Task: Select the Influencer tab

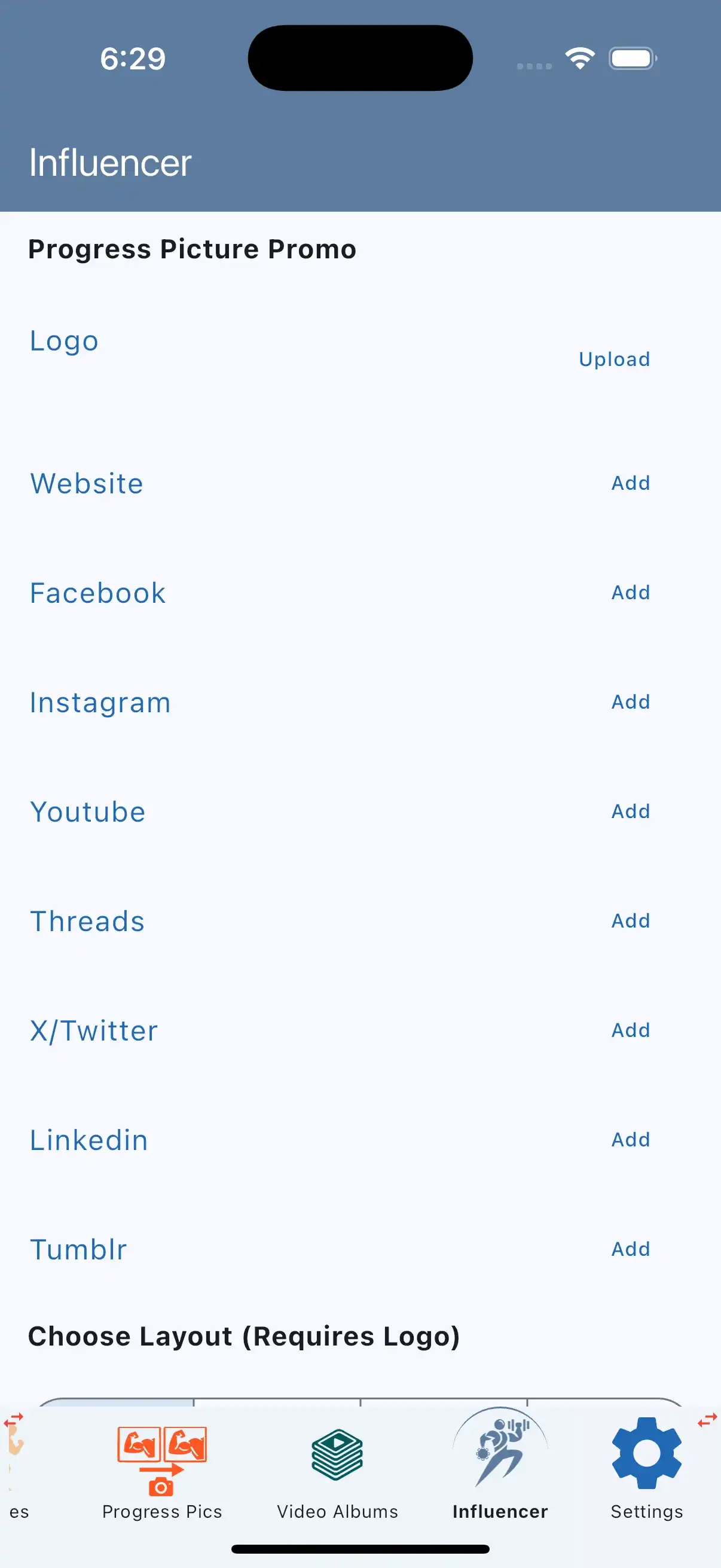Action: [x=500, y=1472]
